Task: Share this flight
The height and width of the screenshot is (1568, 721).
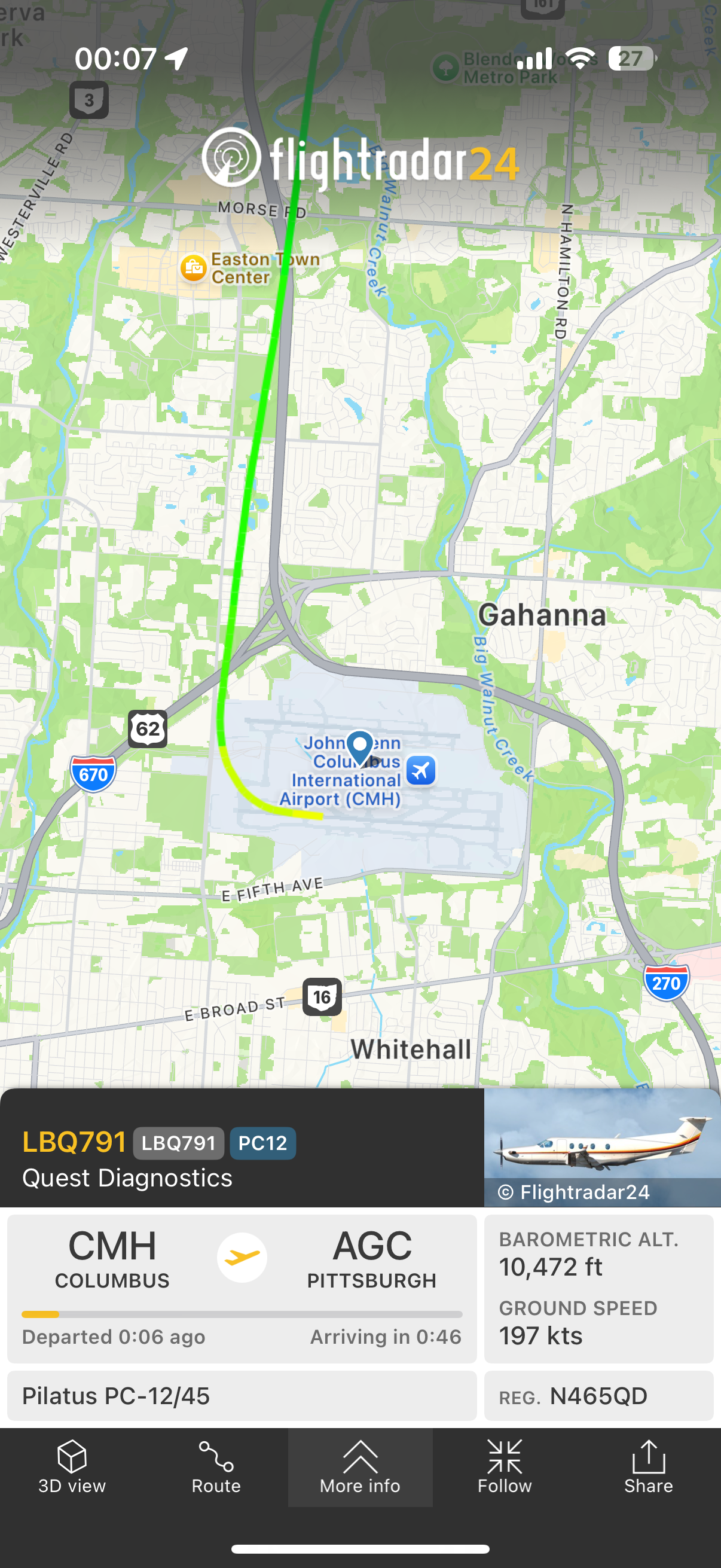Action: pos(648,1468)
